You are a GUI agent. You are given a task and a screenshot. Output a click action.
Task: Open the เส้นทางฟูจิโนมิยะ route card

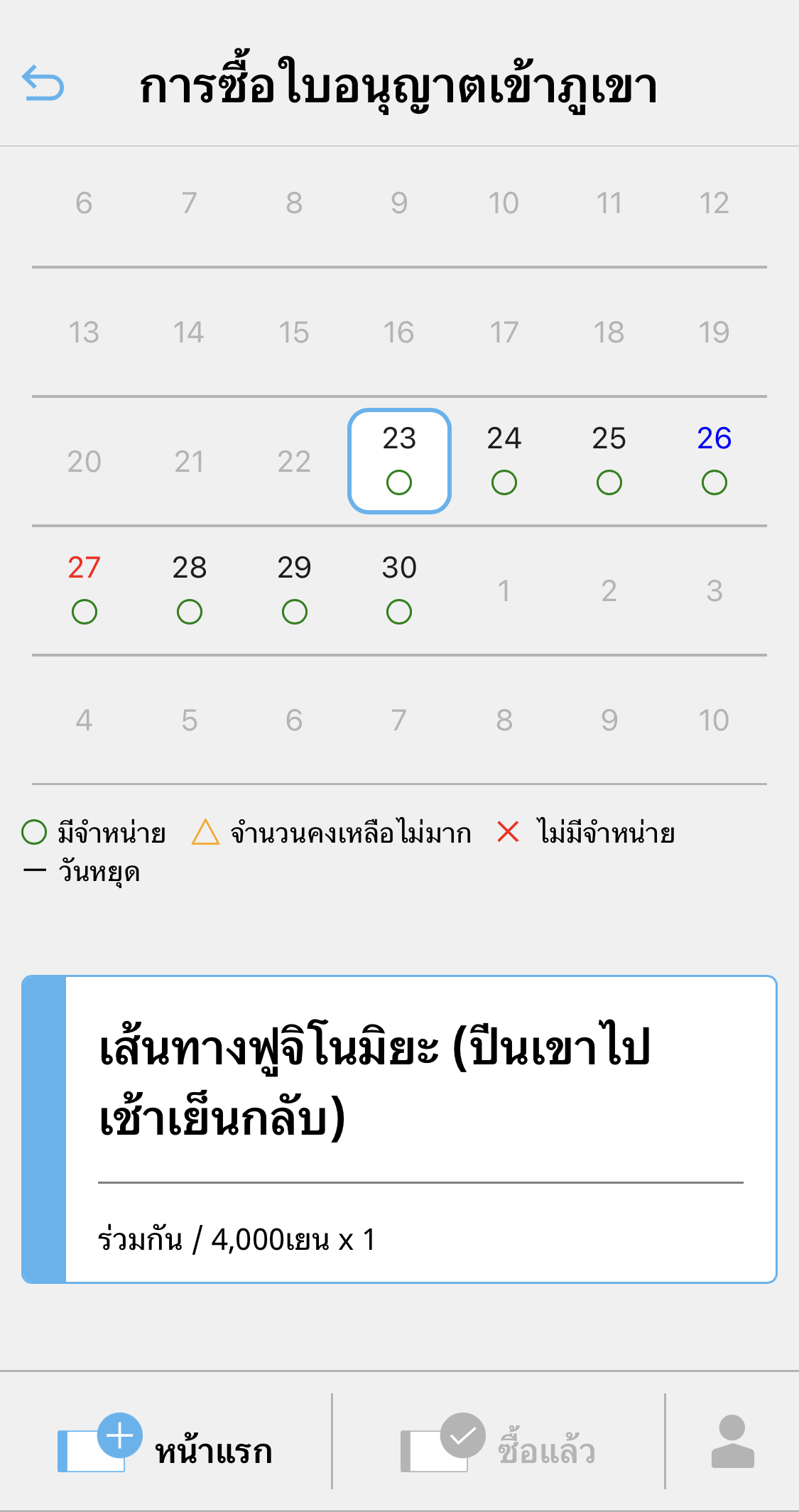pos(399,1130)
